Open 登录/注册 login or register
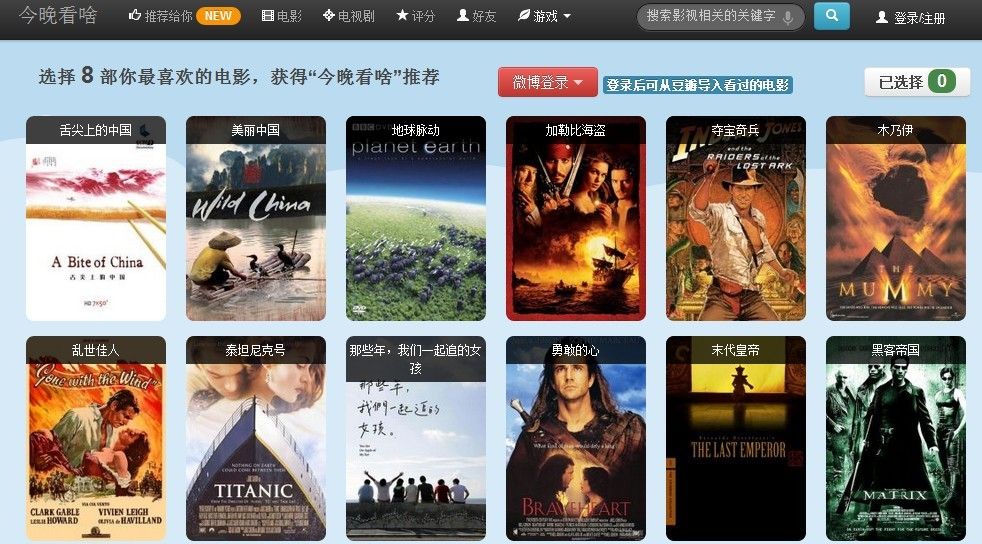Screen dimensions: 982x544 pyautogui.click(x=910, y=17)
